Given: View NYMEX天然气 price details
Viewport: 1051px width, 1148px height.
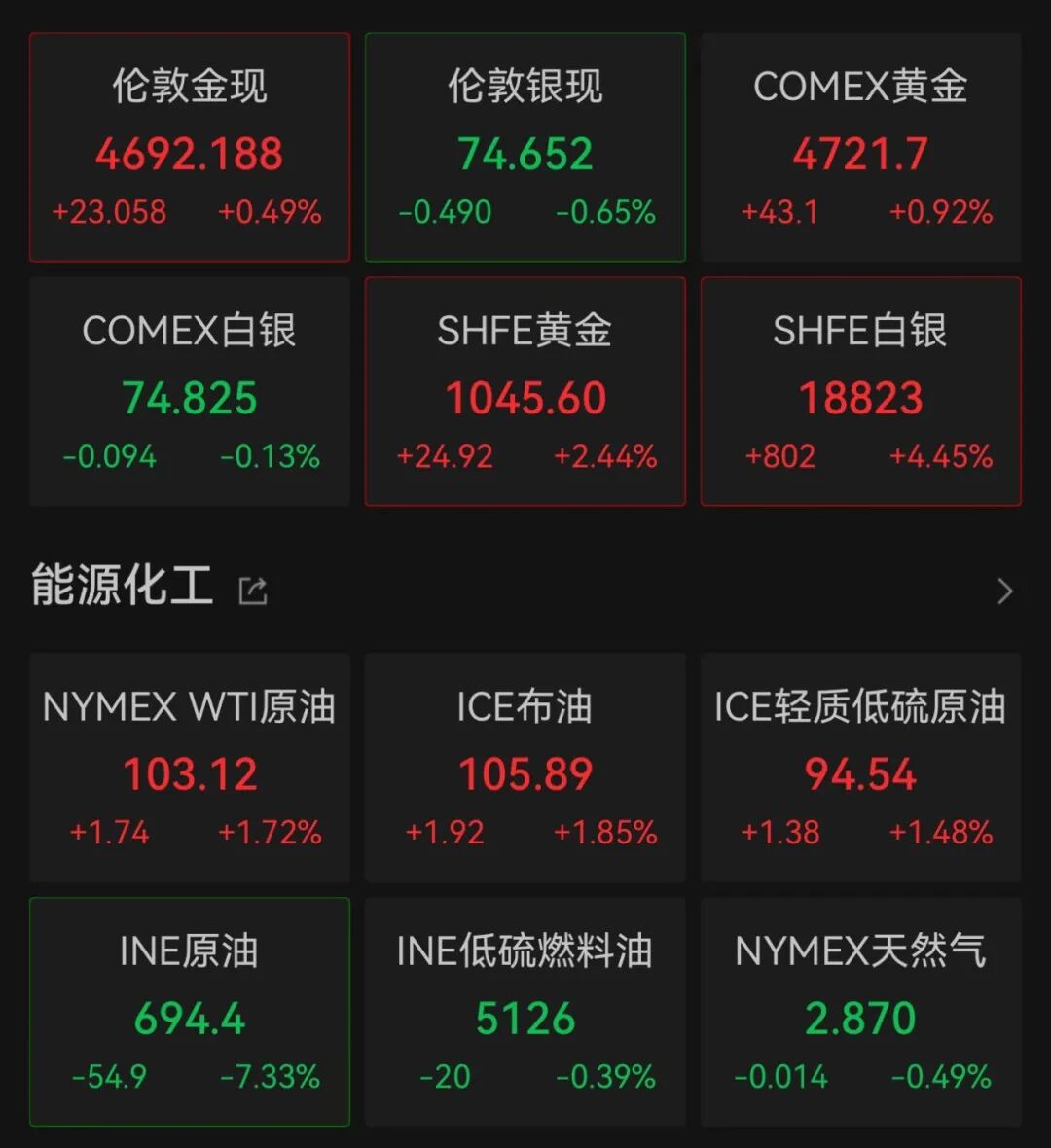Looking at the screenshot, I should (861, 1012).
